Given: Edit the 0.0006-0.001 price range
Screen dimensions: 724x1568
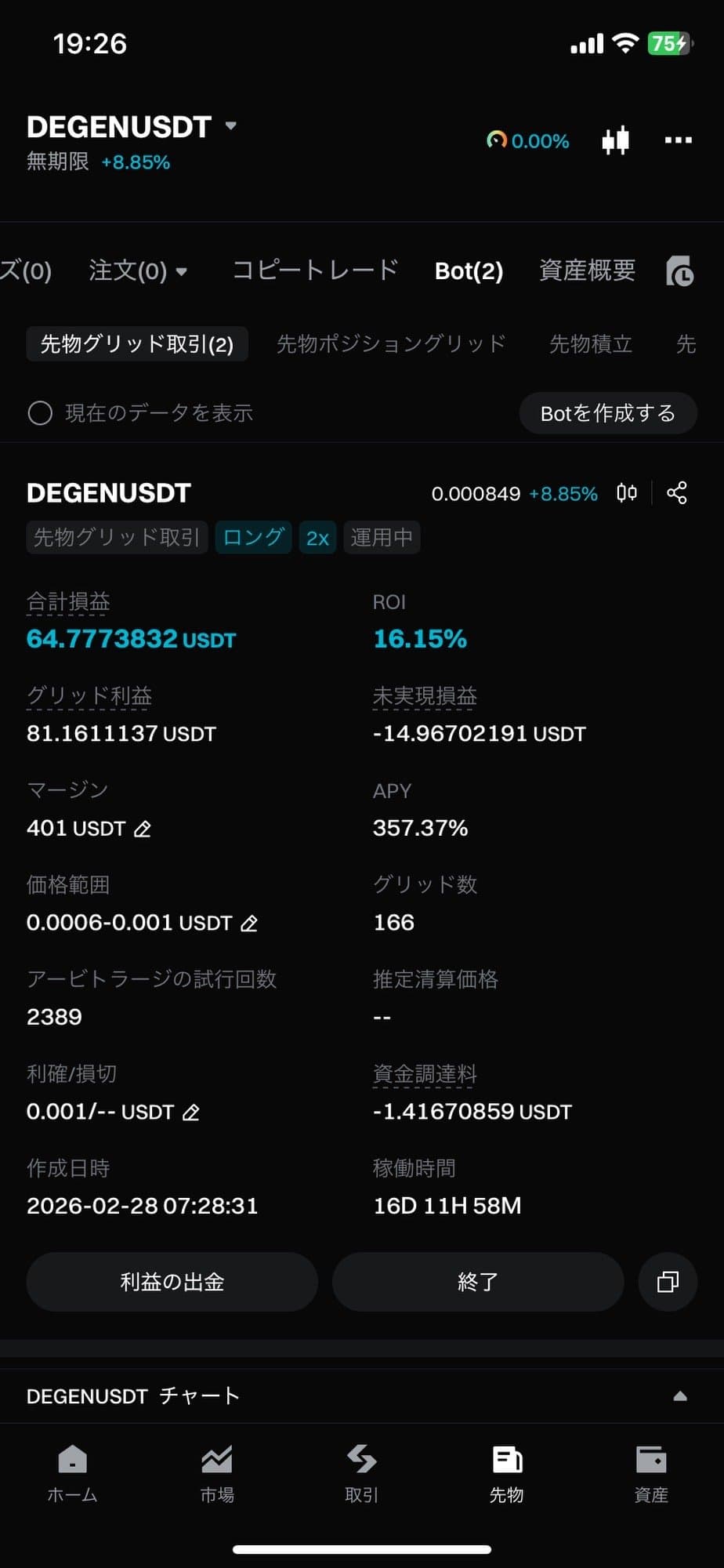Looking at the screenshot, I should pos(249,924).
